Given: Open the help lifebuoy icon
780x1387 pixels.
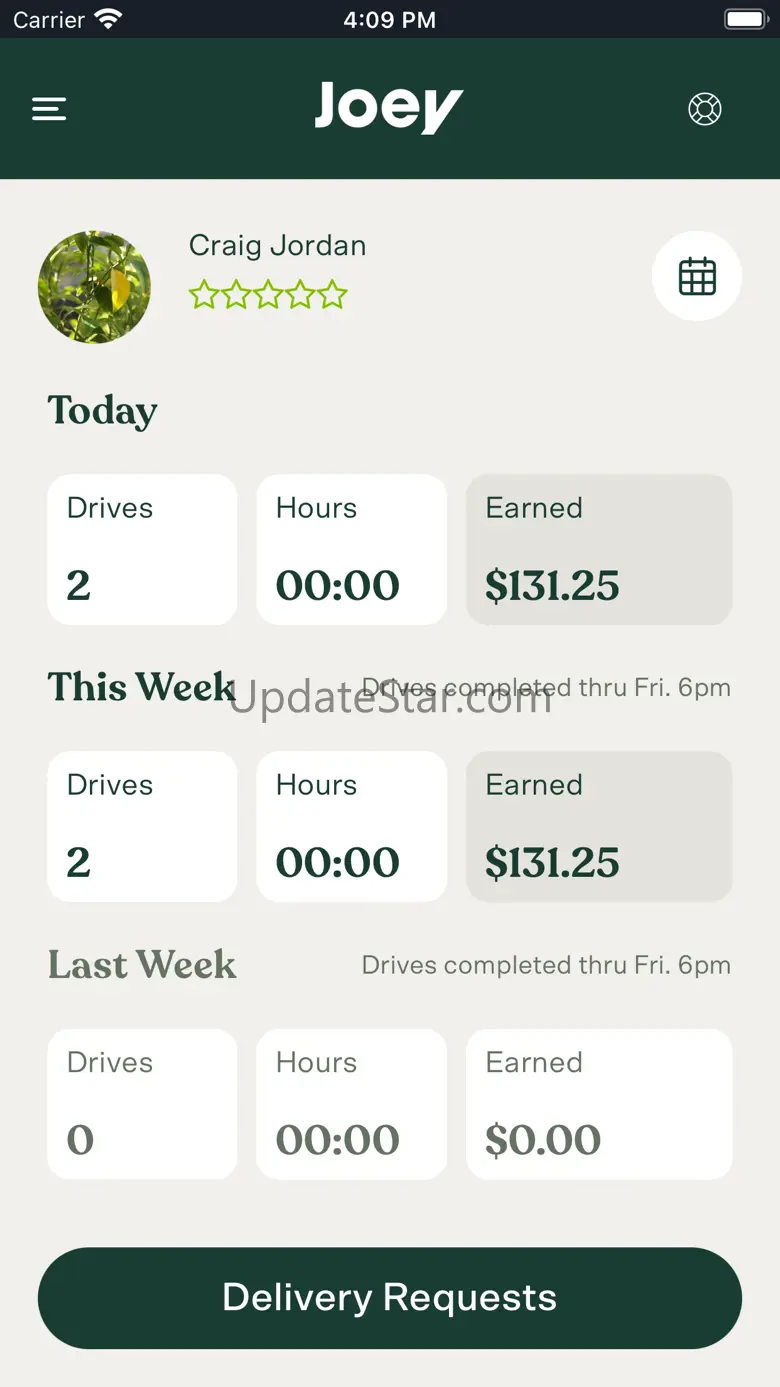Looking at the screenshot, I should point(705,109).
